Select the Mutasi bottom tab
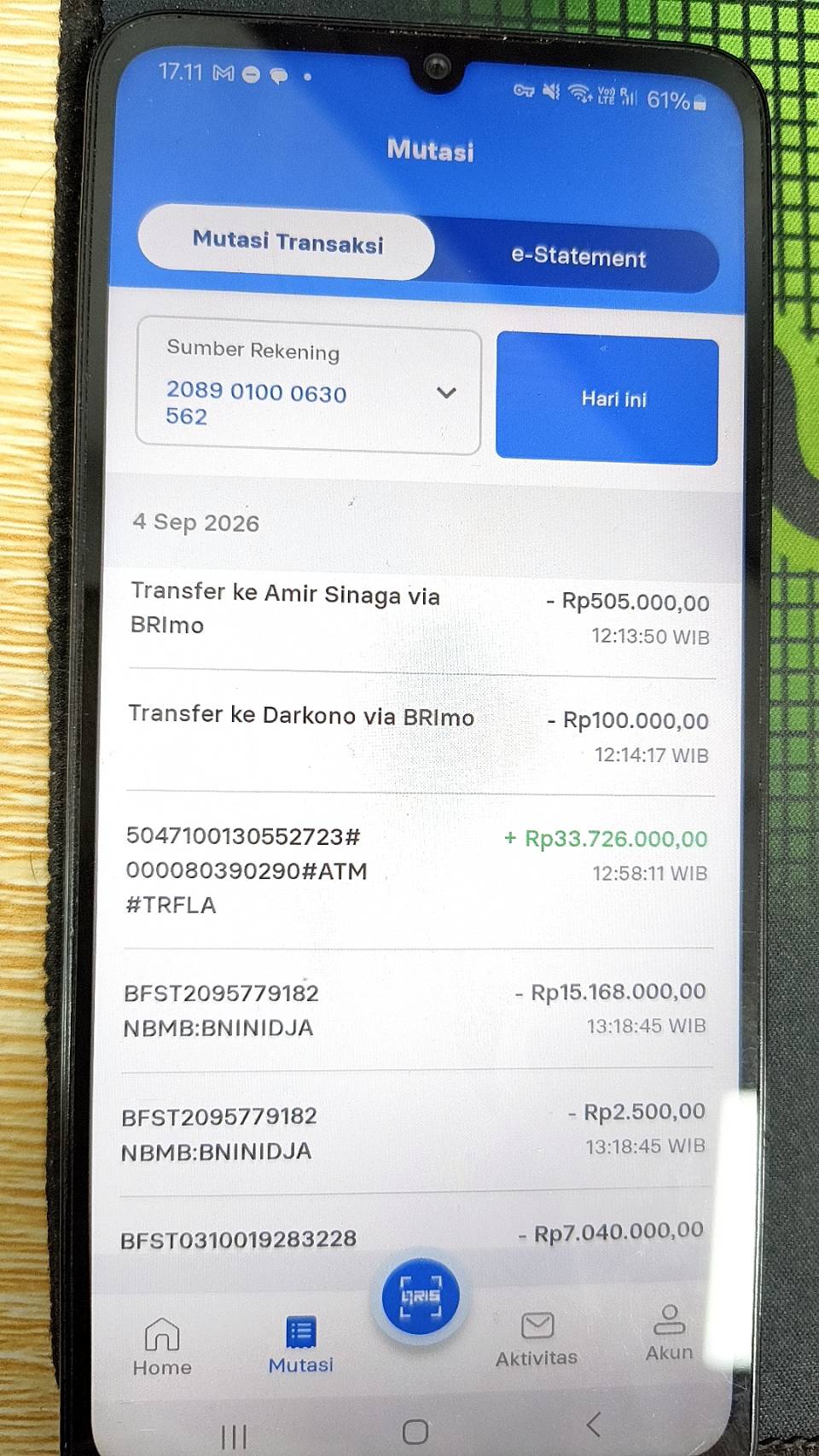819x1456 pixels. [x=301, y=1345]
